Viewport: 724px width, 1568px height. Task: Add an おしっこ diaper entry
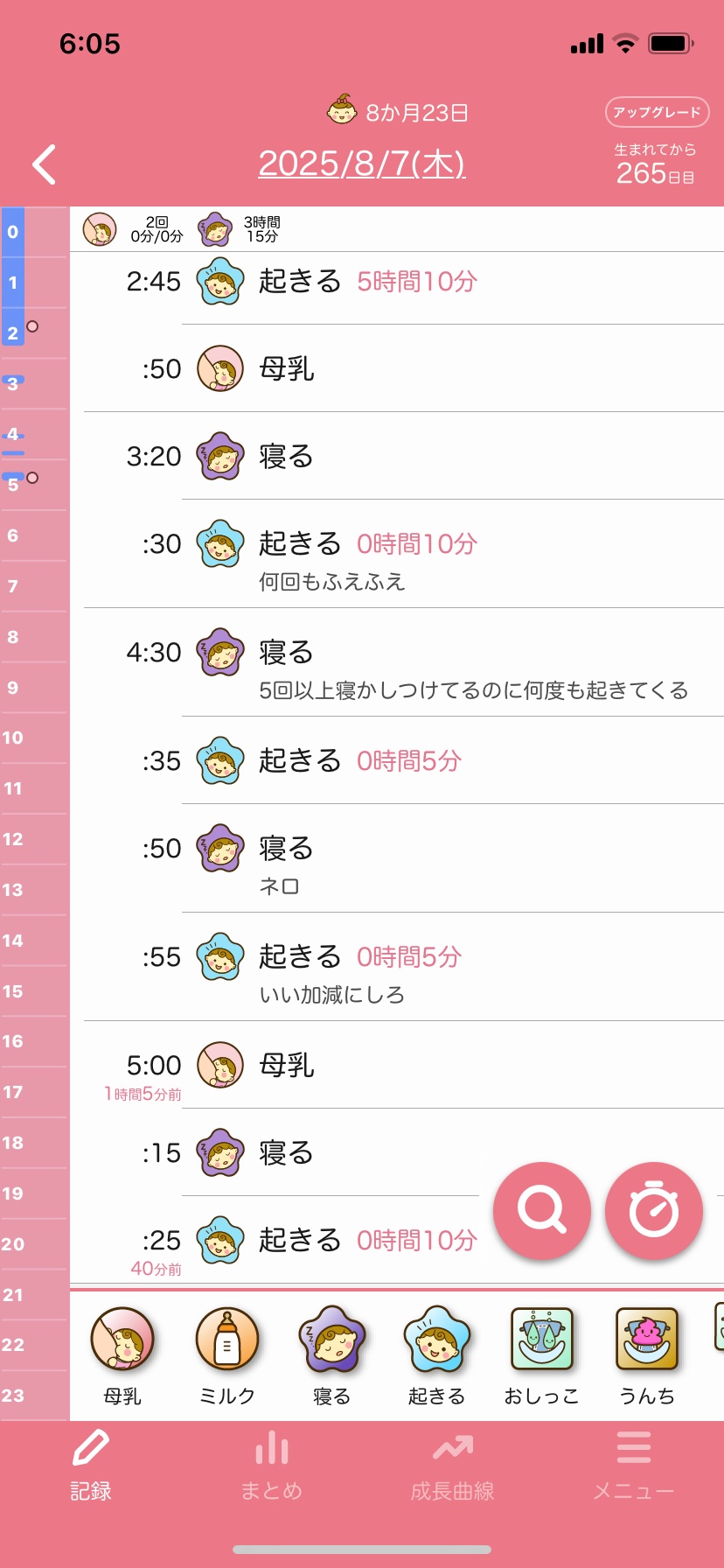(541, 1353)
